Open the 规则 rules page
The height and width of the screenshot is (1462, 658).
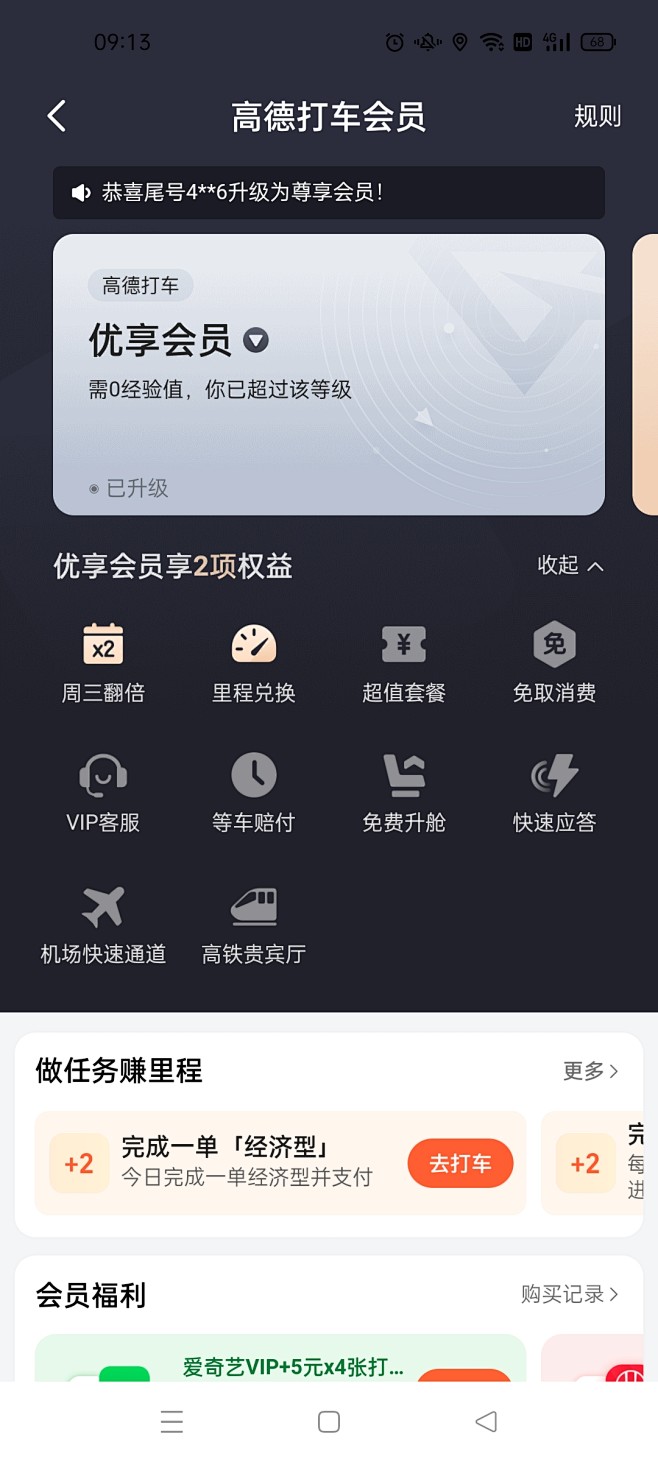click(597, 116)
